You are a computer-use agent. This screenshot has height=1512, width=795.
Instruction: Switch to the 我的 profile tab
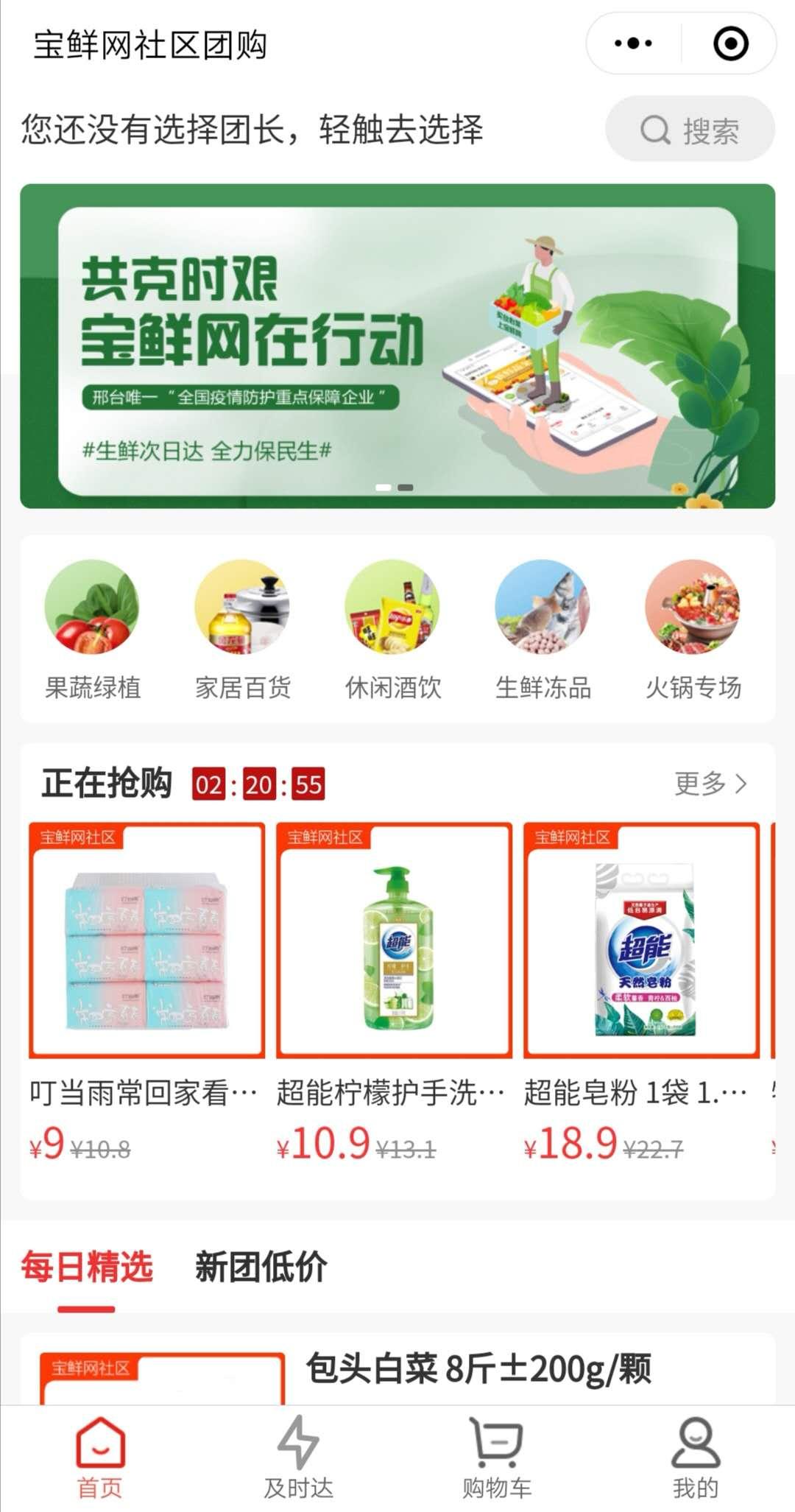695,1458
